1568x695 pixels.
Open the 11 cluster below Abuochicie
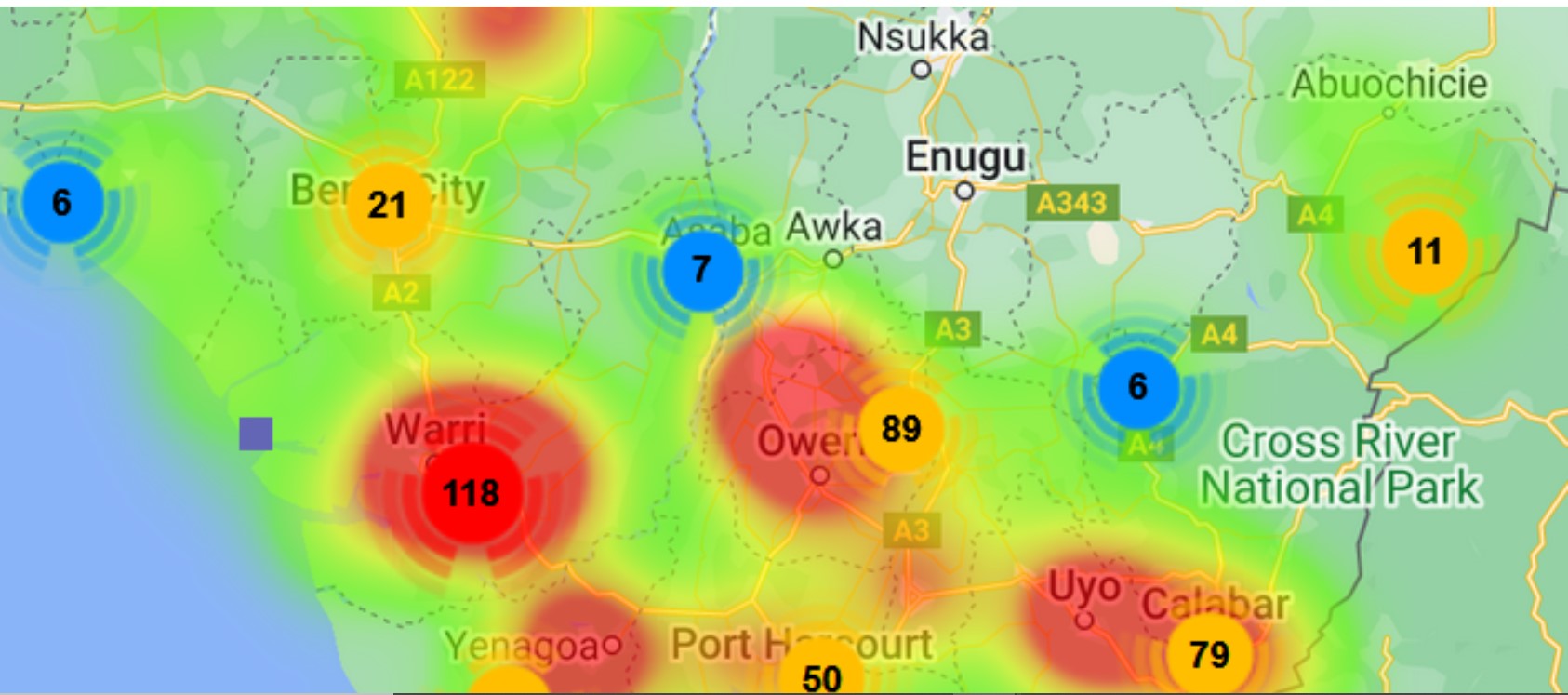[x=1424, y=251]
